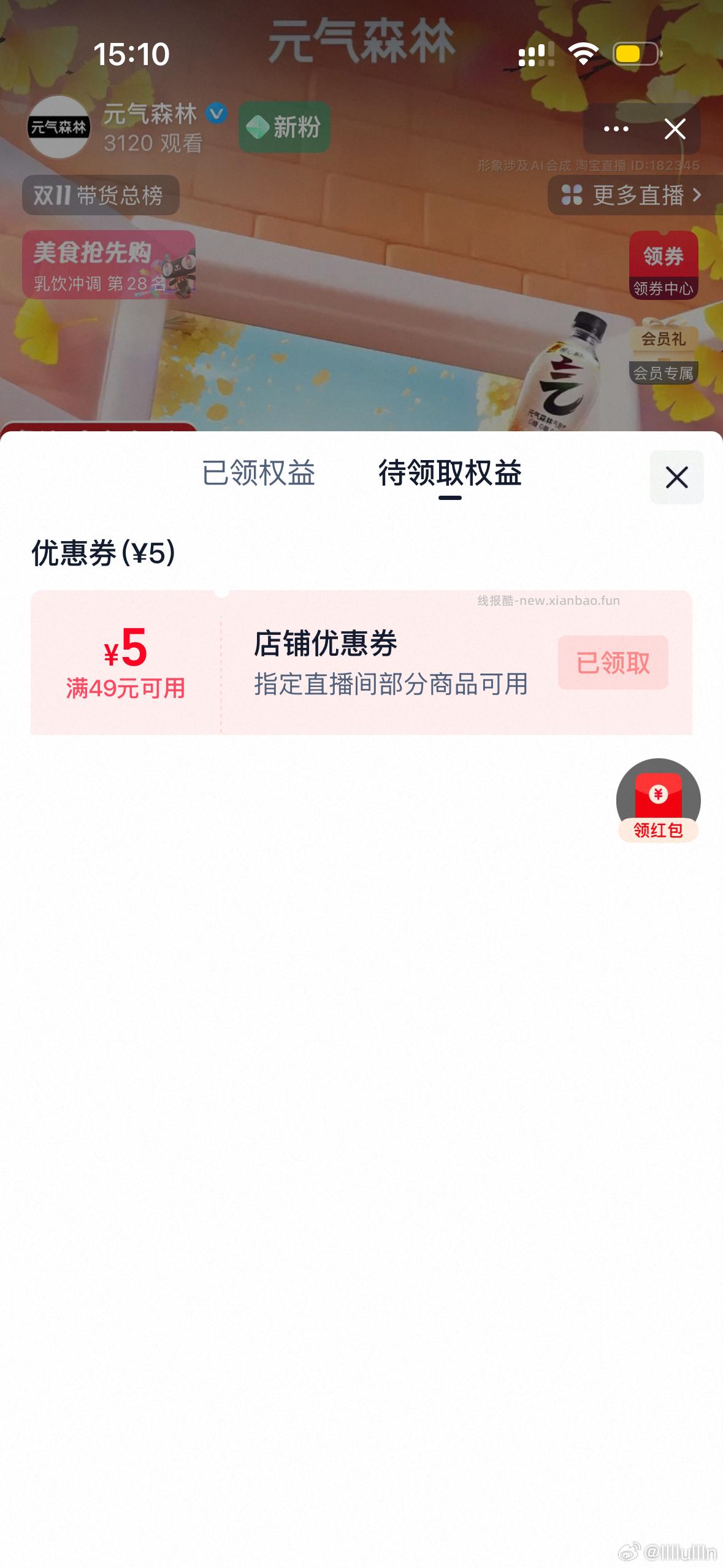Collapse the coupon panel with the X

coord(676,478)
